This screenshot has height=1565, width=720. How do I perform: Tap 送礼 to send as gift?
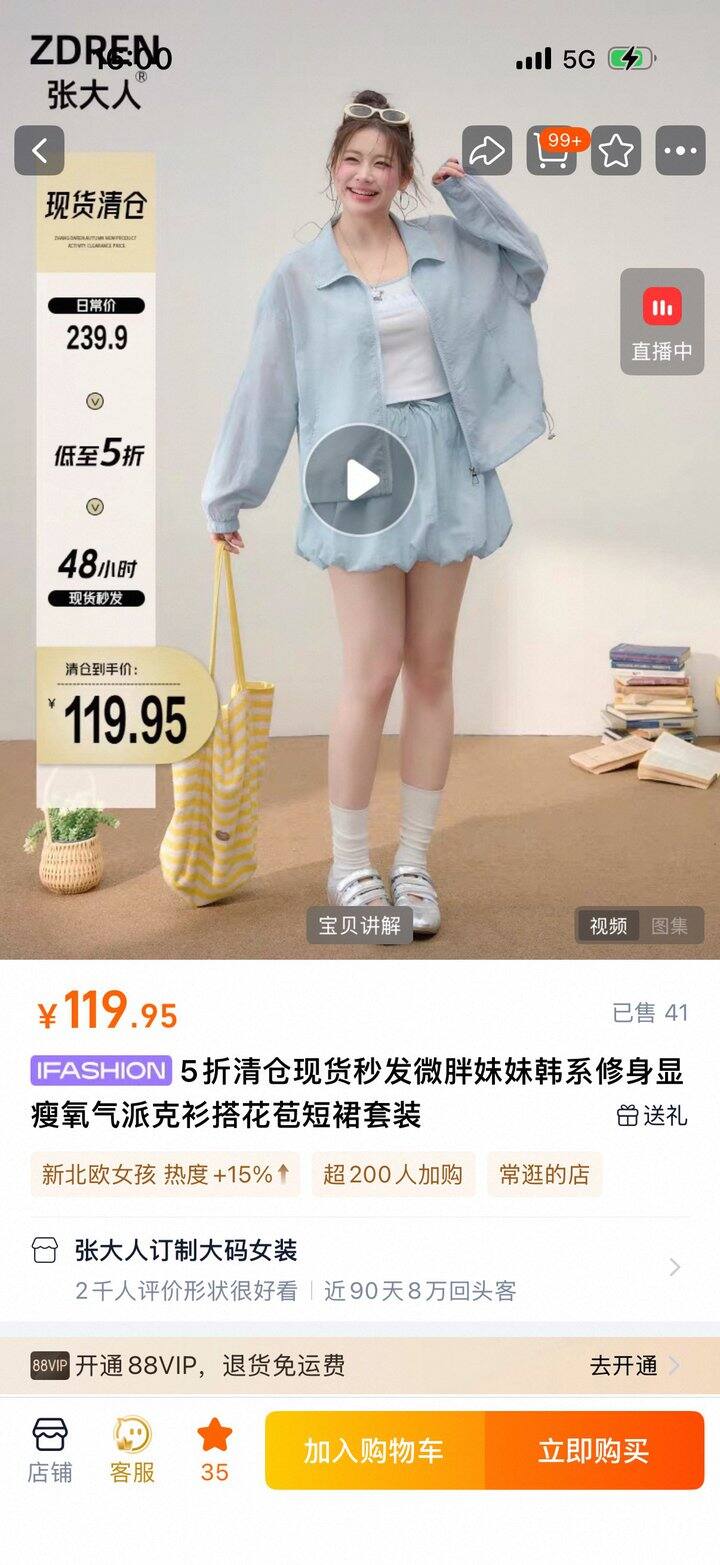(653, 1115)
